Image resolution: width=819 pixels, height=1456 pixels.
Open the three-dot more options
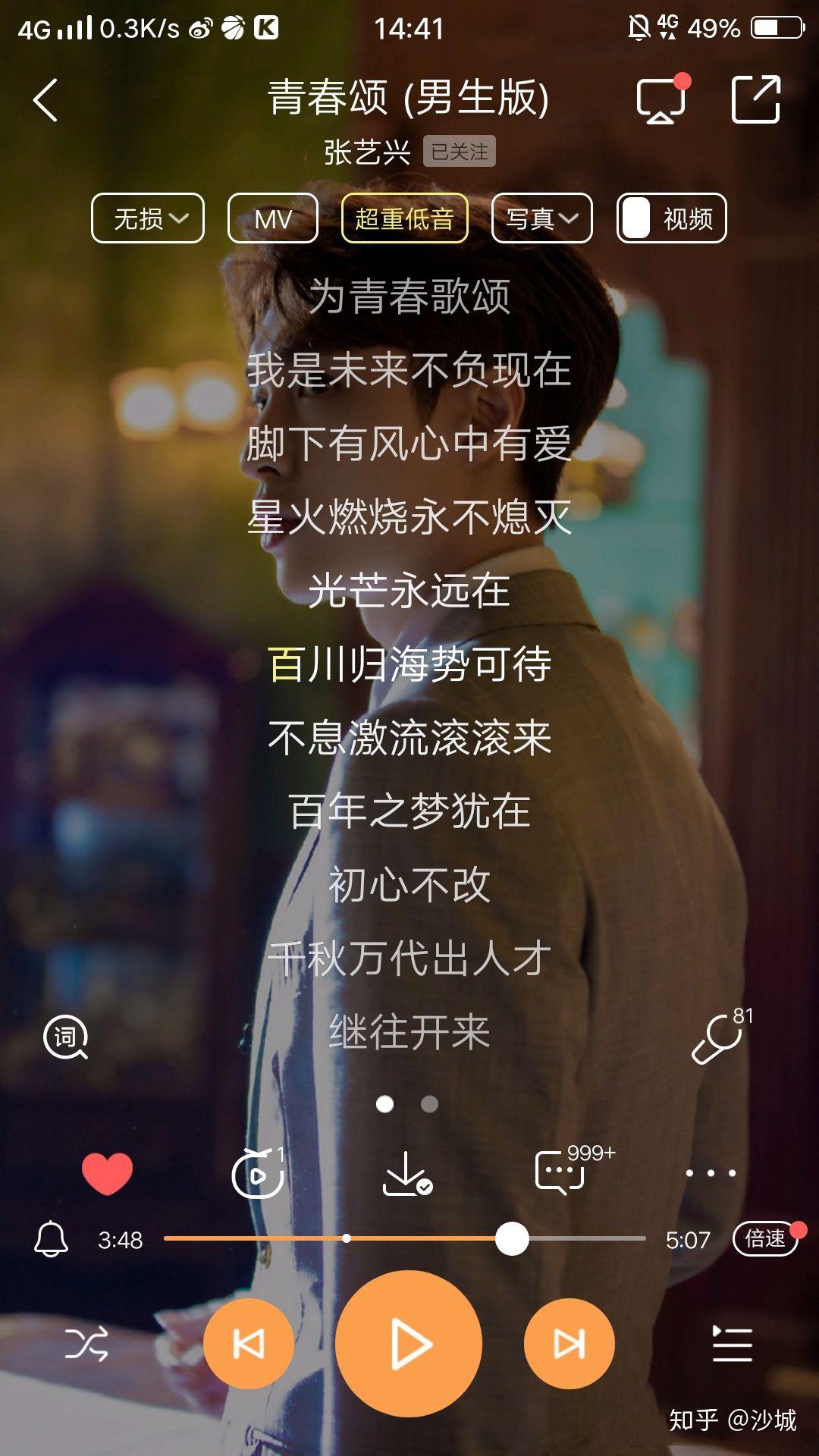711,1173
